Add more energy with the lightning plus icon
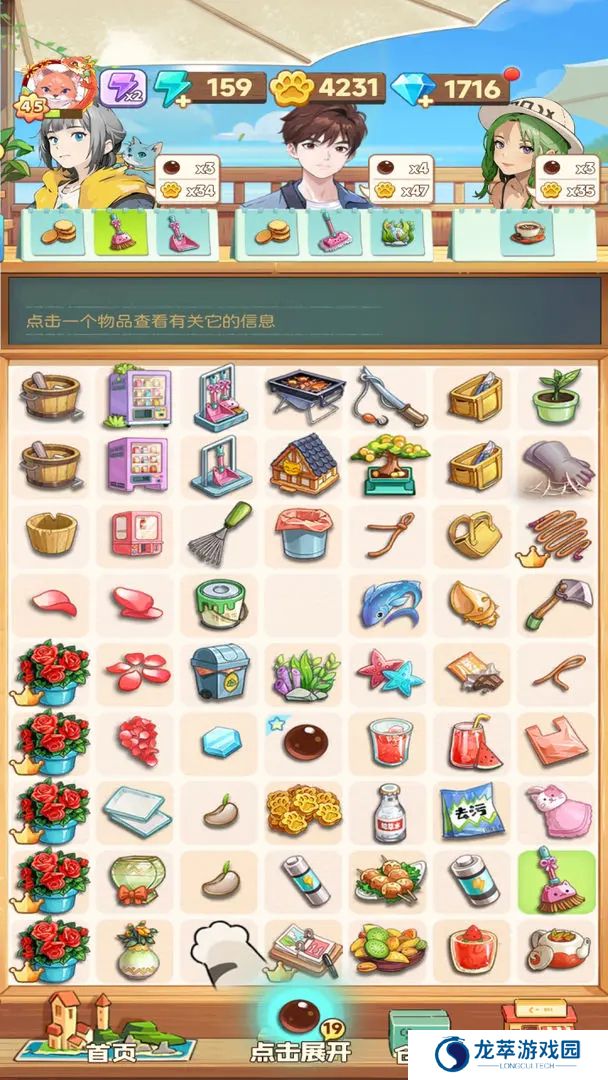The height and width of the screenshot is (1080, 608). 176,89
